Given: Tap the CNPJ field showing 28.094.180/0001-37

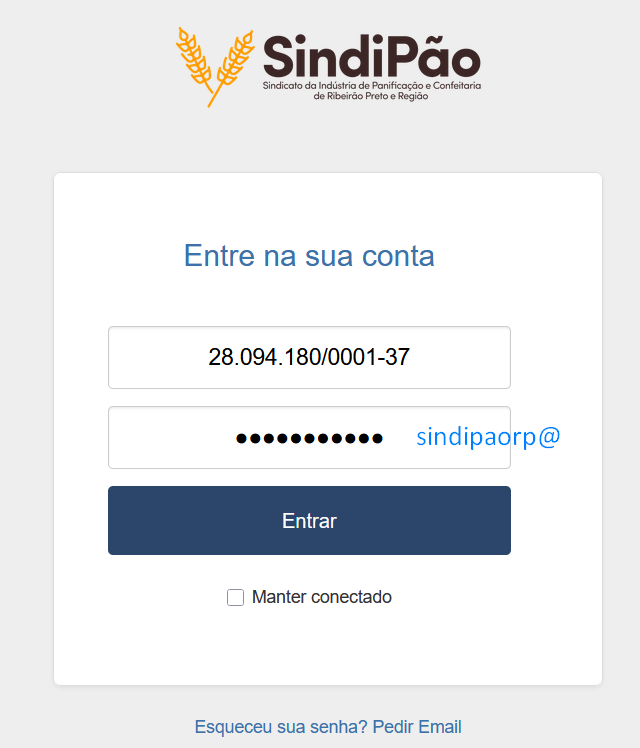Looking at the screenshot, I should (x=309, y=357).
